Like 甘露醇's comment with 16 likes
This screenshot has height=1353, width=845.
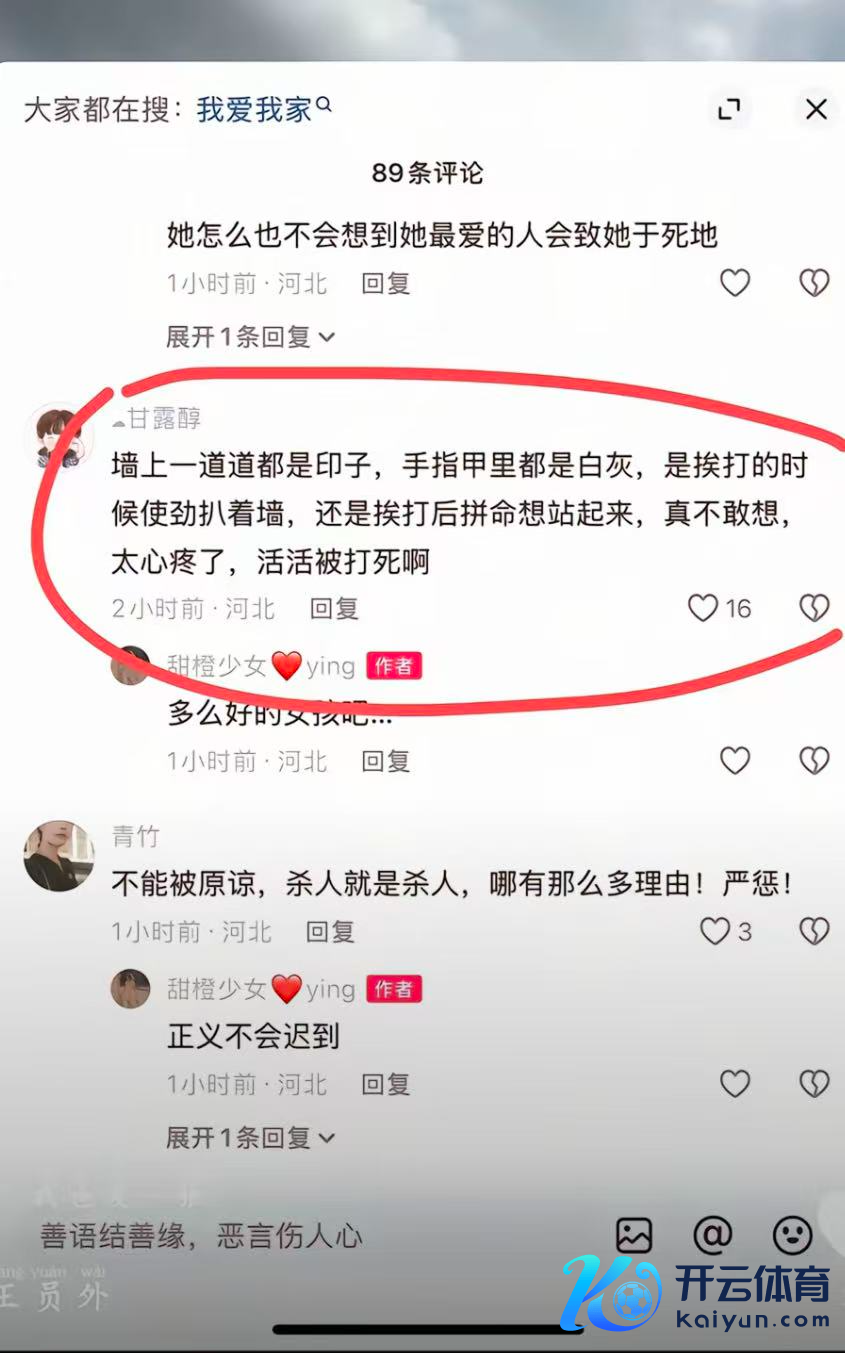tap(703, 608)
